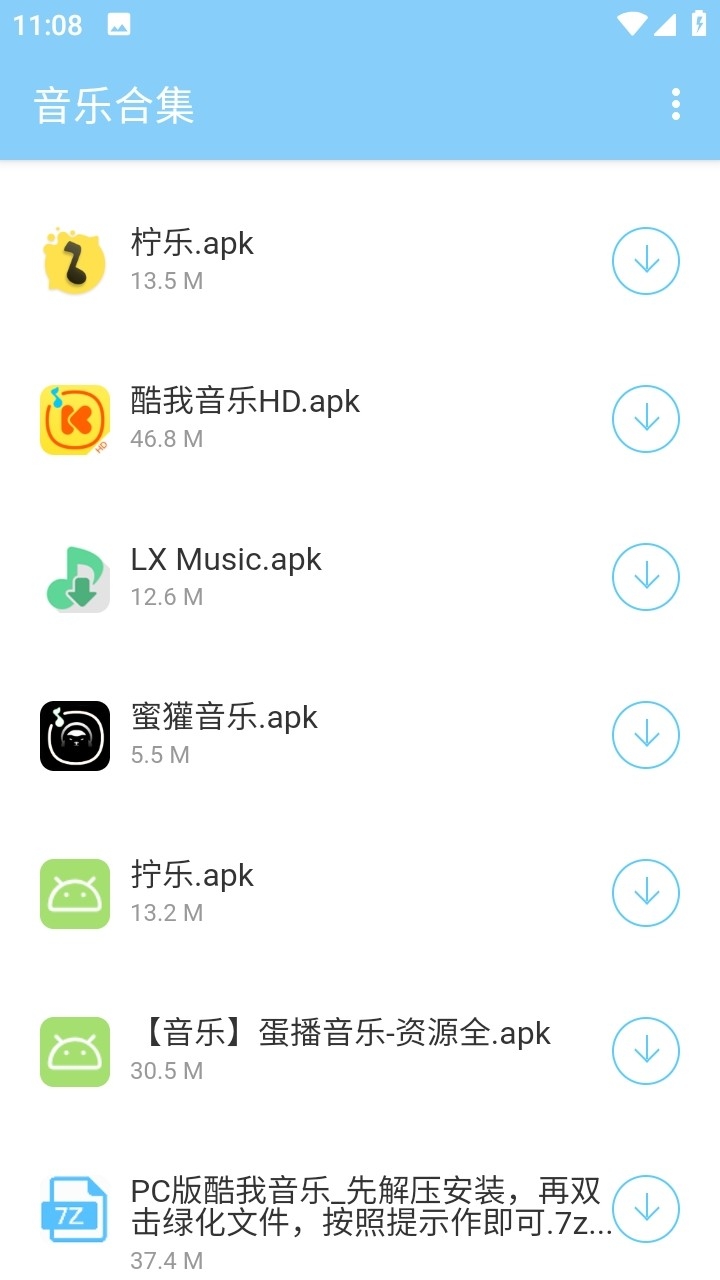720x1280 pixels.
Task: Download the 蜜獾音乐.apk file
Action: click(x=645, y=734)
